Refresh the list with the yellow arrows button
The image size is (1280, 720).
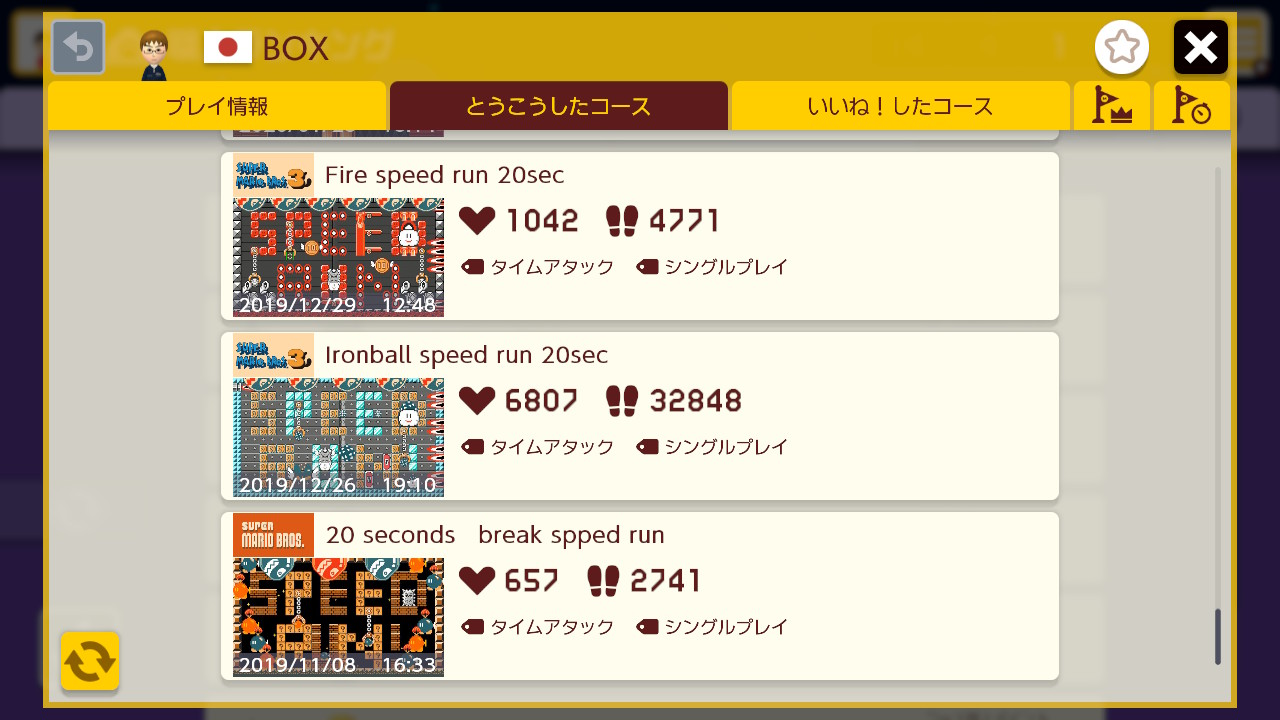point(90,661)
